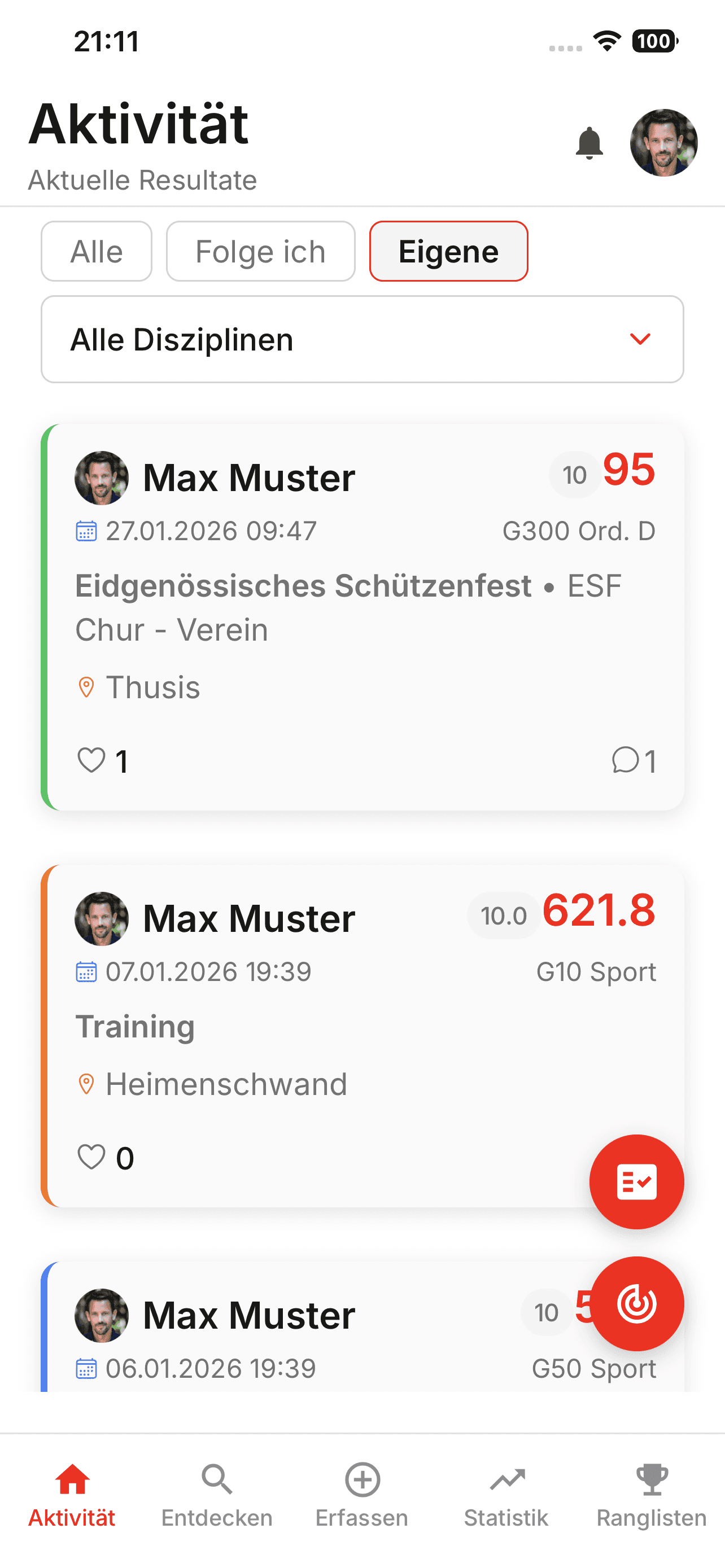
Task: Select the Alle filter button
Action: (x=96, y=251)
